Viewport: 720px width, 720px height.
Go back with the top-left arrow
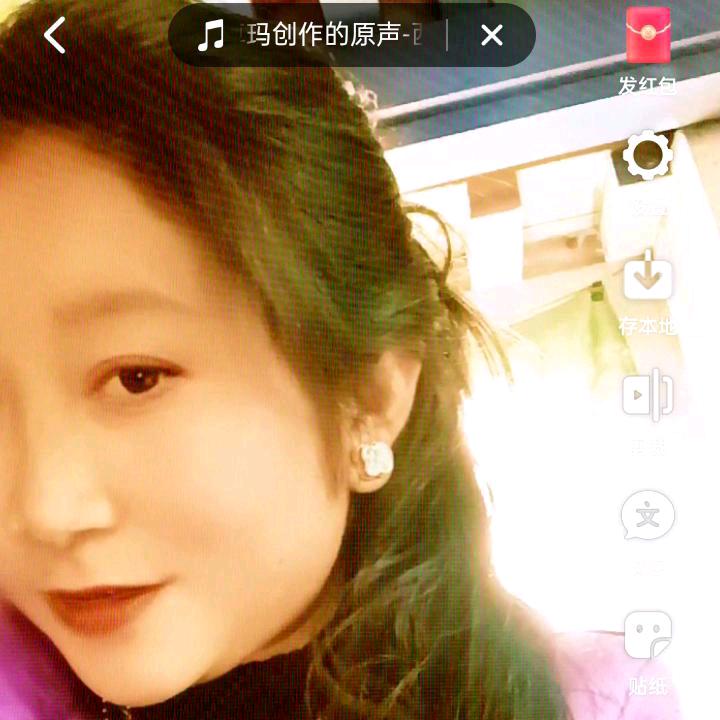pos(54,35)
